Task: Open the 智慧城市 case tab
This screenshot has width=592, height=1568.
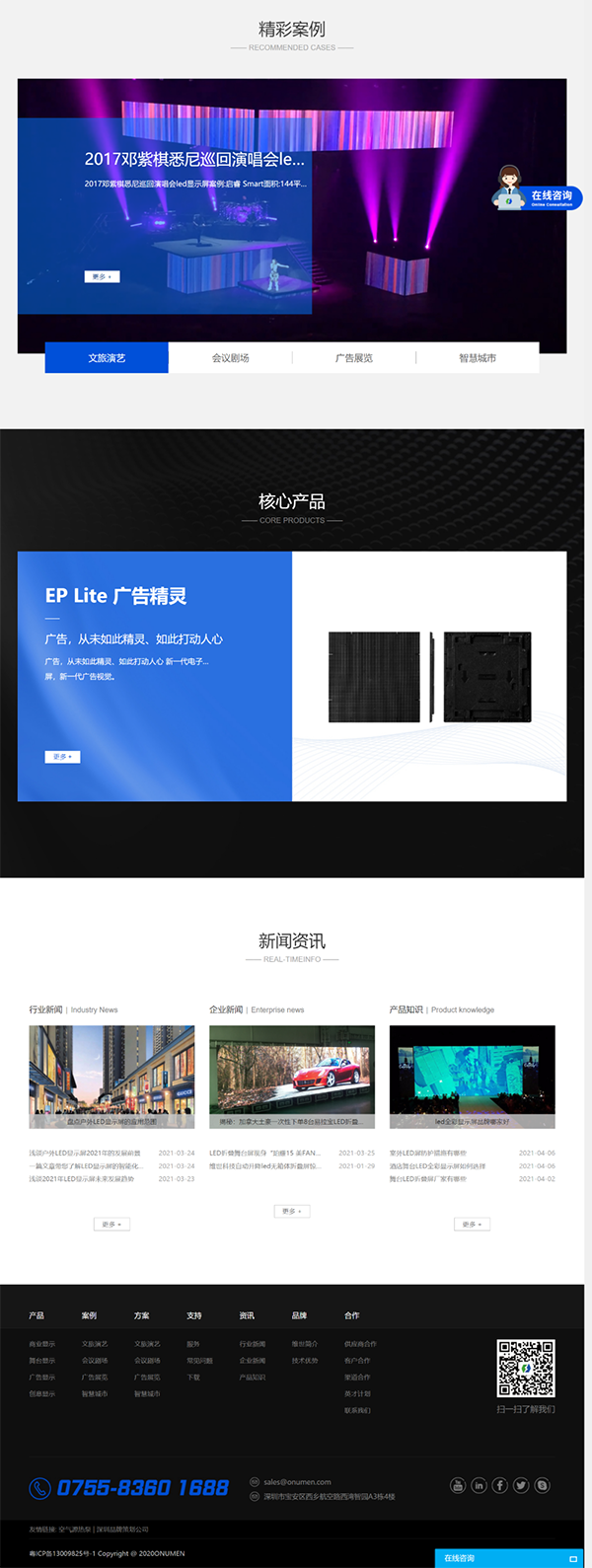Action: [x=477, y=358]
